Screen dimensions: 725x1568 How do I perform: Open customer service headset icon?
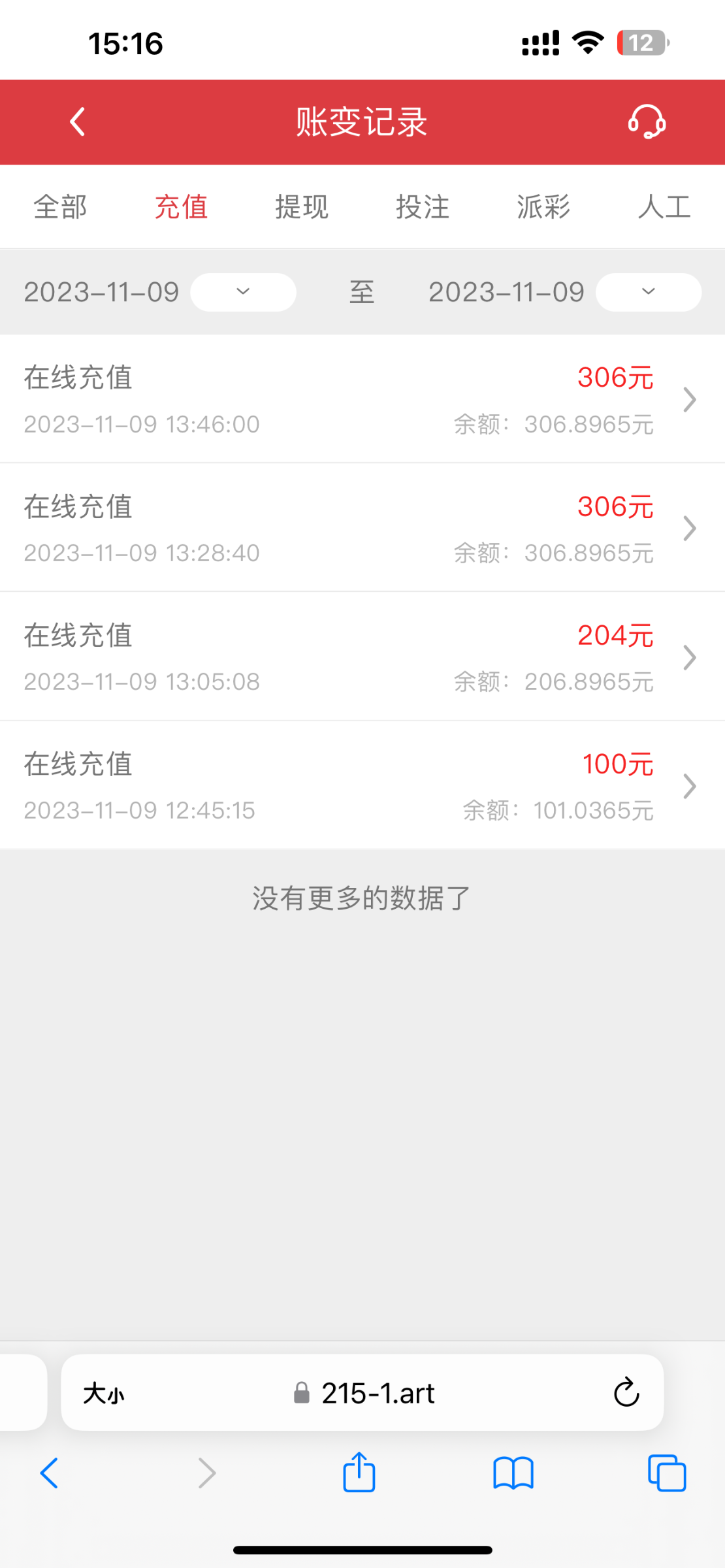coord(647,122)
